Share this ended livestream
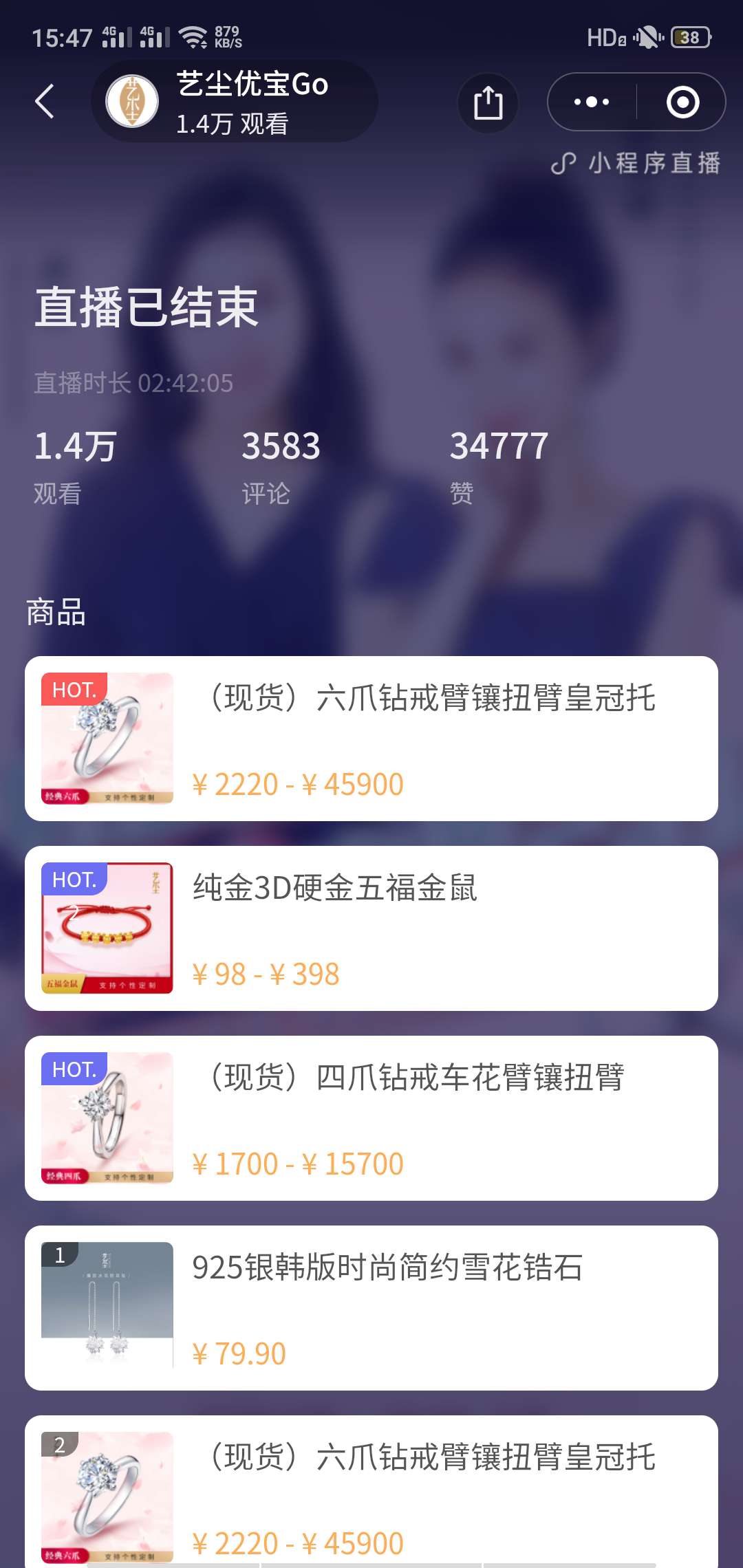 488,103
